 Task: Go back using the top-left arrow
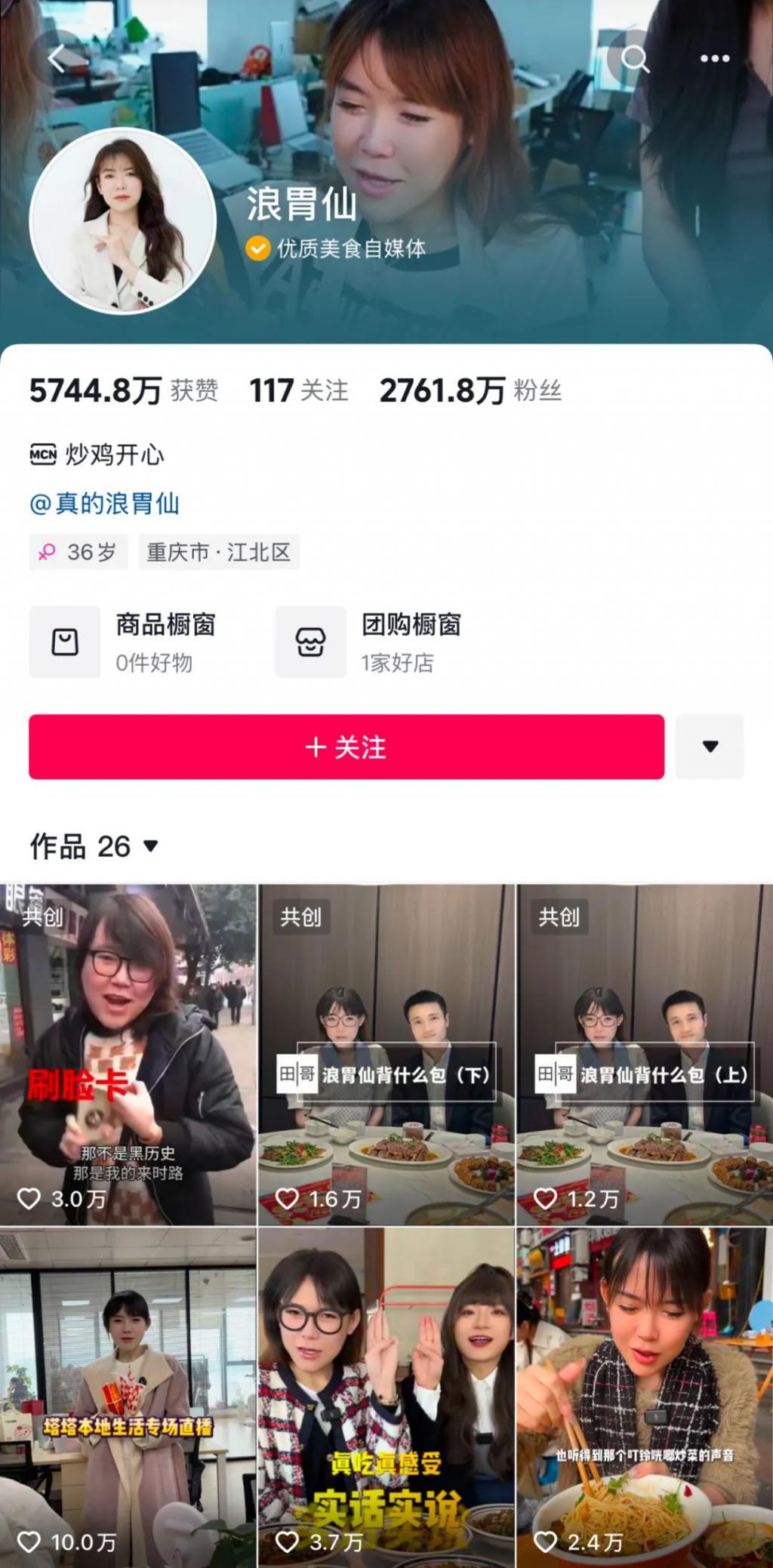tap(57, 58)
